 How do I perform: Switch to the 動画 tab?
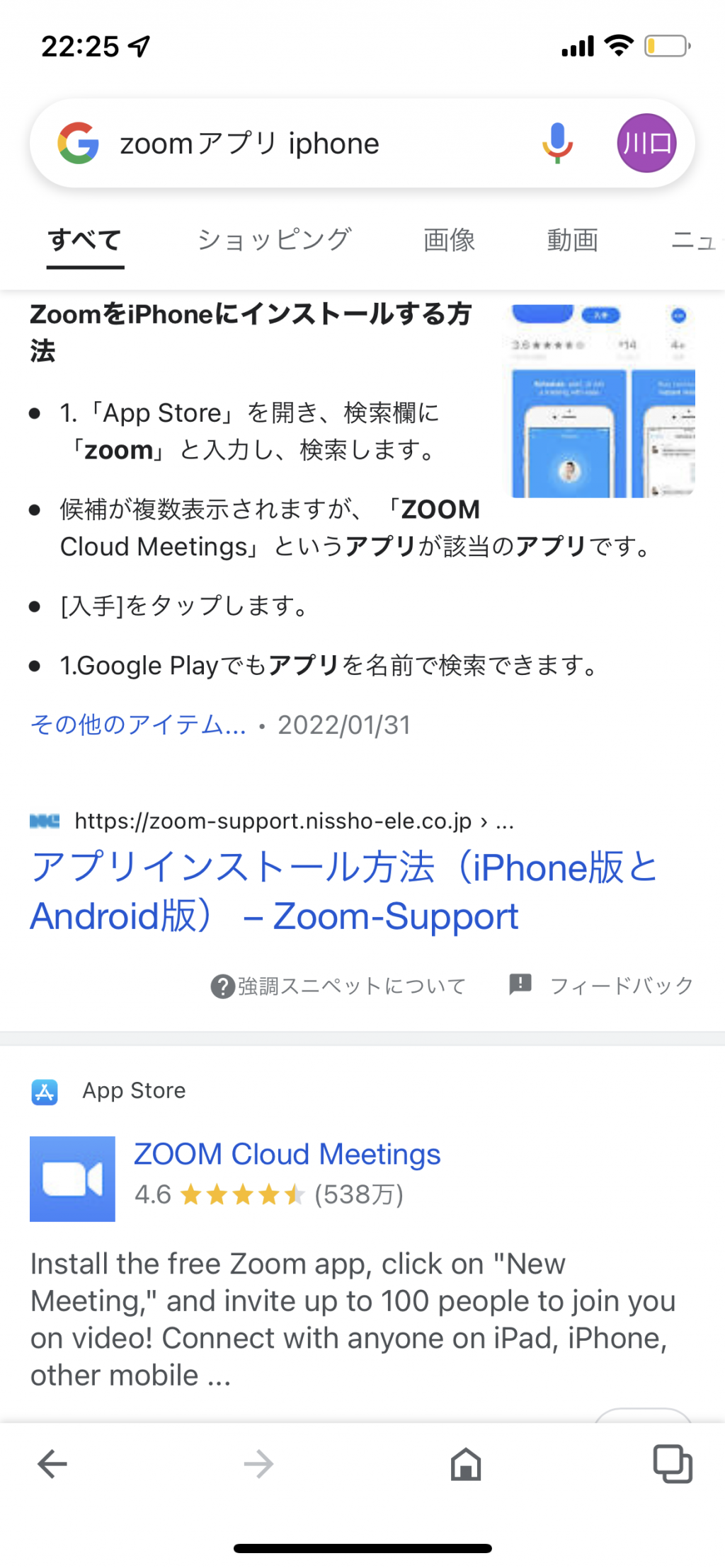[x=572, y=241]
